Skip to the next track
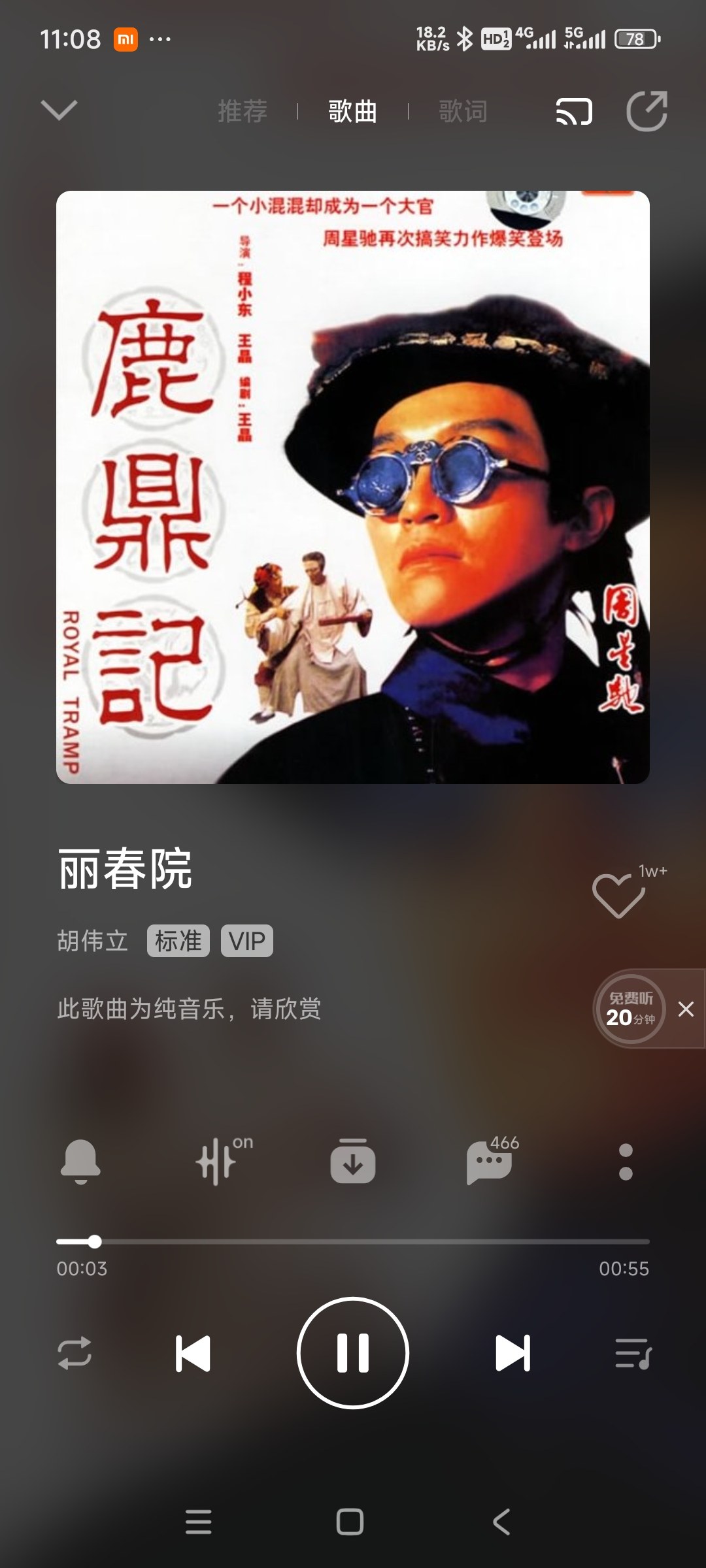Image resolution: width=706 pixels, height=1568 pixels. point(513,1352)
